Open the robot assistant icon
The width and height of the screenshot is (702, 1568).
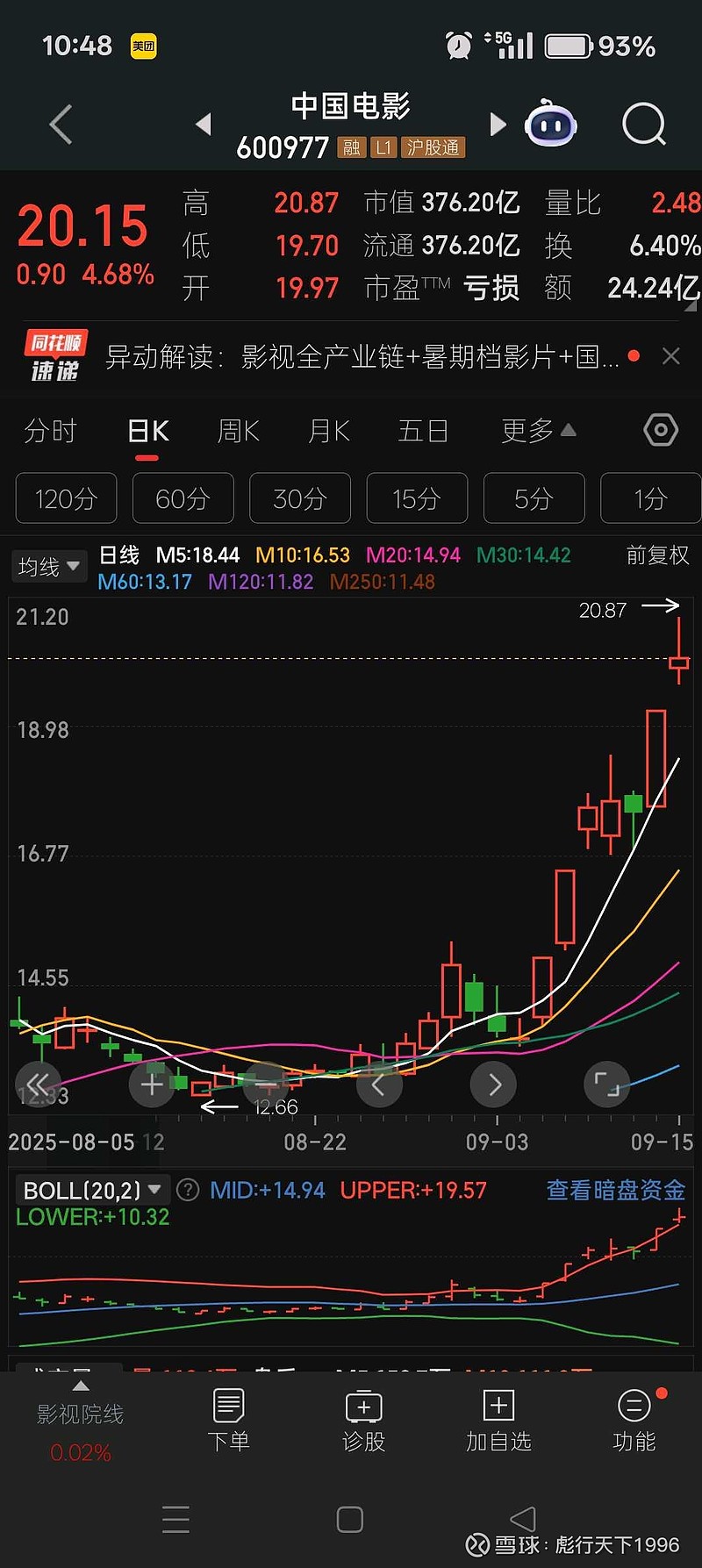click(550, 125)
